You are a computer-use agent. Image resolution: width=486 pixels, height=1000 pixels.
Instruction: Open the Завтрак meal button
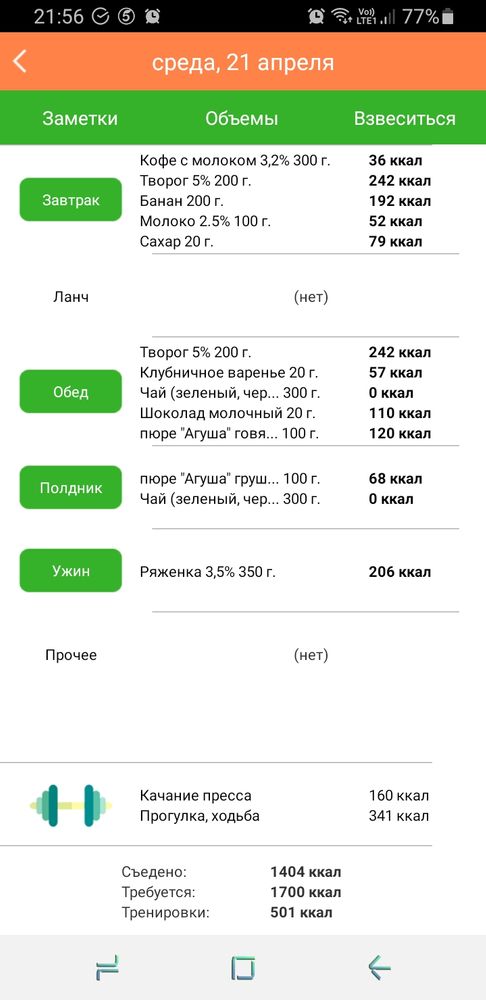[71, 200]
